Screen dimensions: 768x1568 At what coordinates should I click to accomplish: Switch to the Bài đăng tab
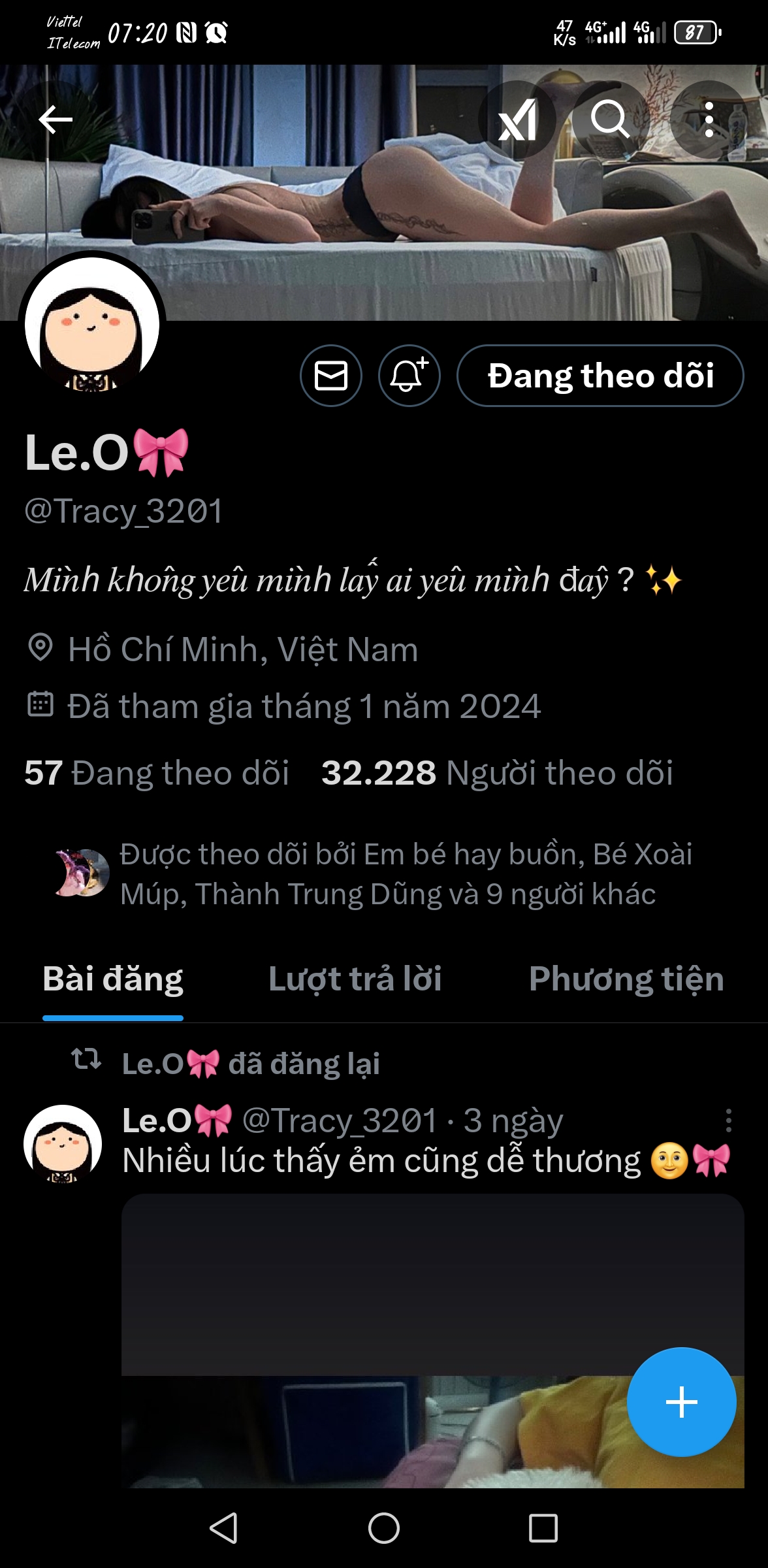click(x=113, y=979)
